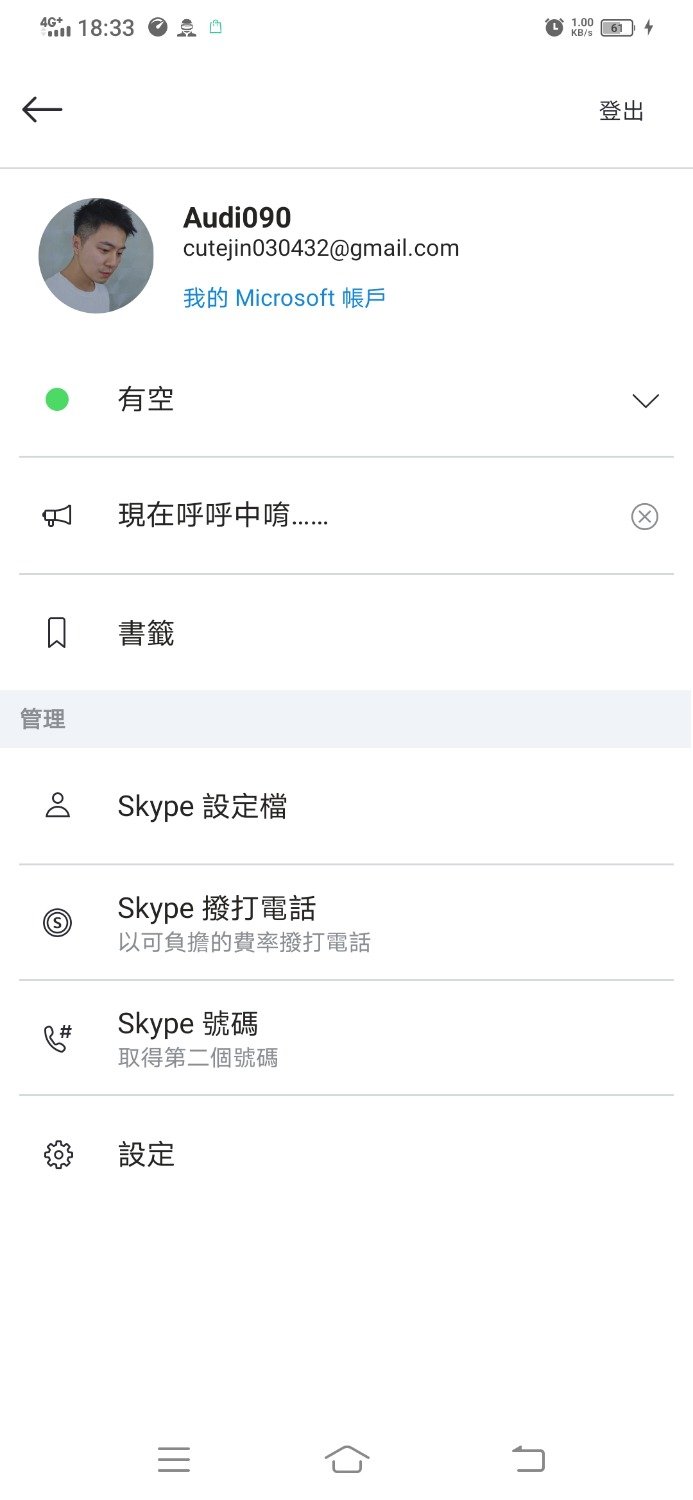
Task: Open recent apps from the navigation bar
Action: (174, 1460)
